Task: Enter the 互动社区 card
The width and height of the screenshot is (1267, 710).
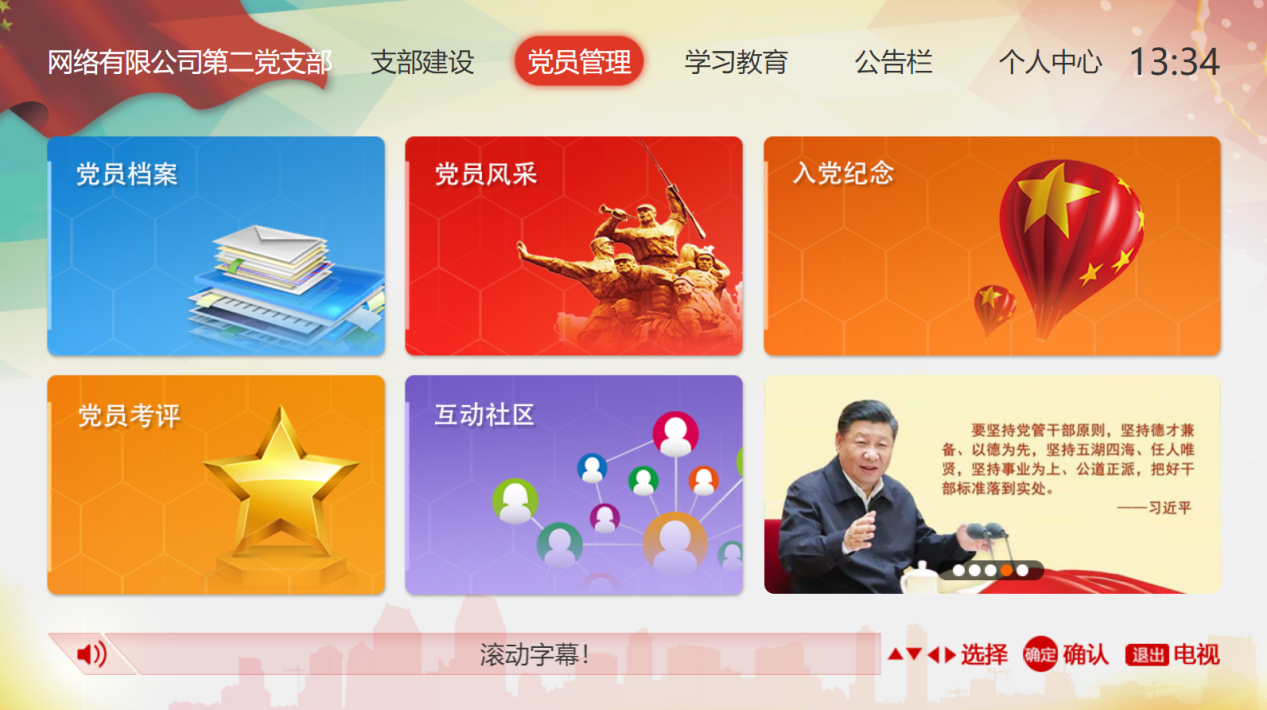Action: [573, 485]
